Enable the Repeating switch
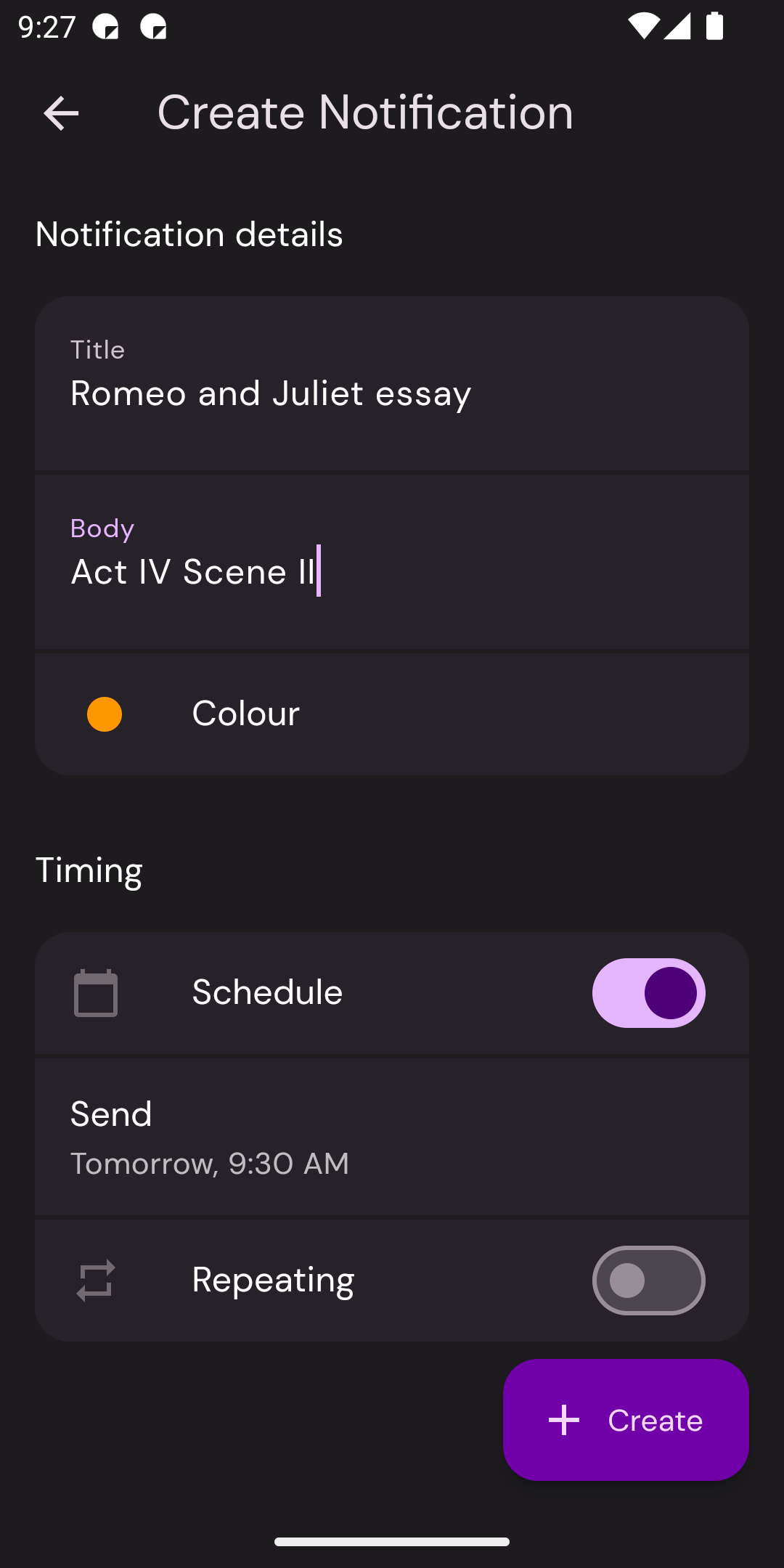 tap(648, 1280)
